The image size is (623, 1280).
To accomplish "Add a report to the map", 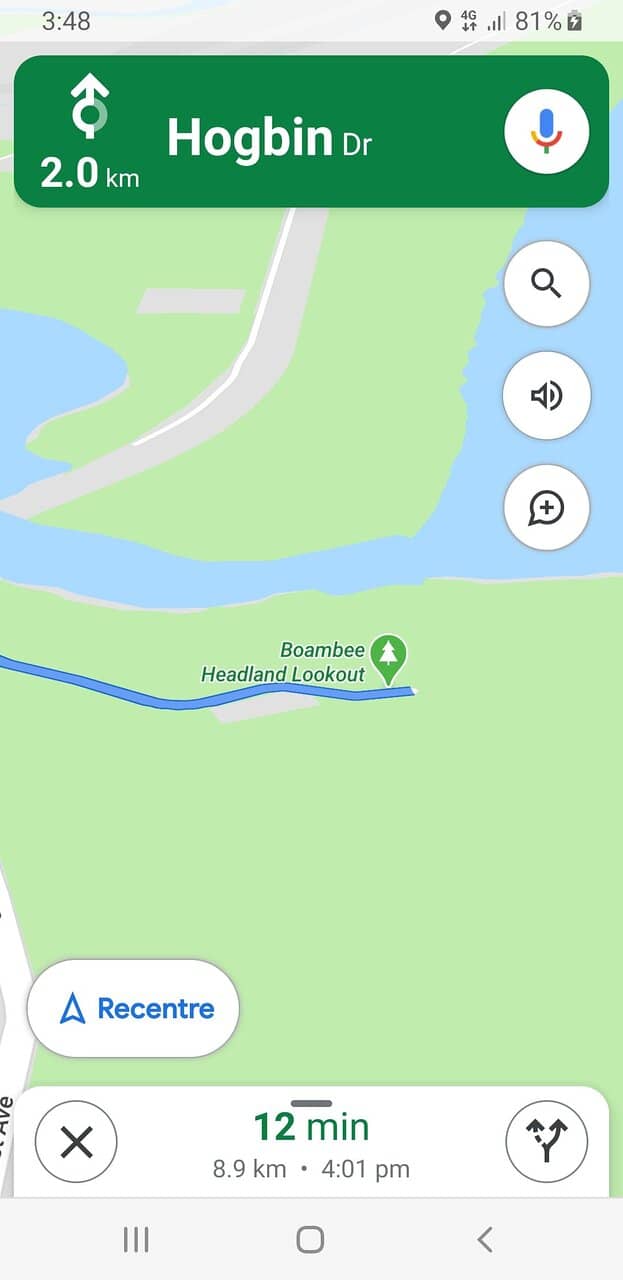I will [x=546, y=508].
